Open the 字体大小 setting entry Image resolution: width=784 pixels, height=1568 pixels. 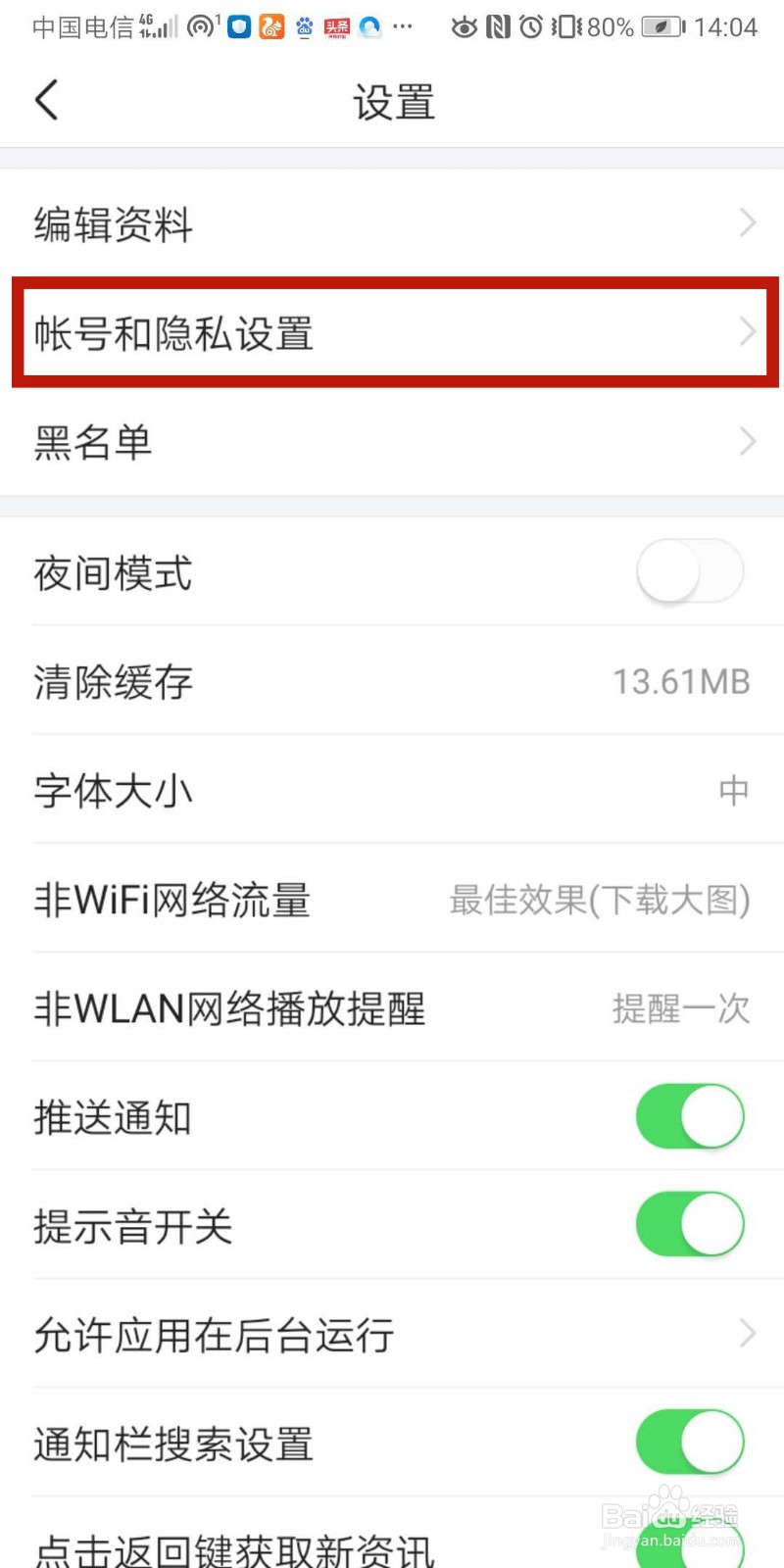tap(392, 792)
